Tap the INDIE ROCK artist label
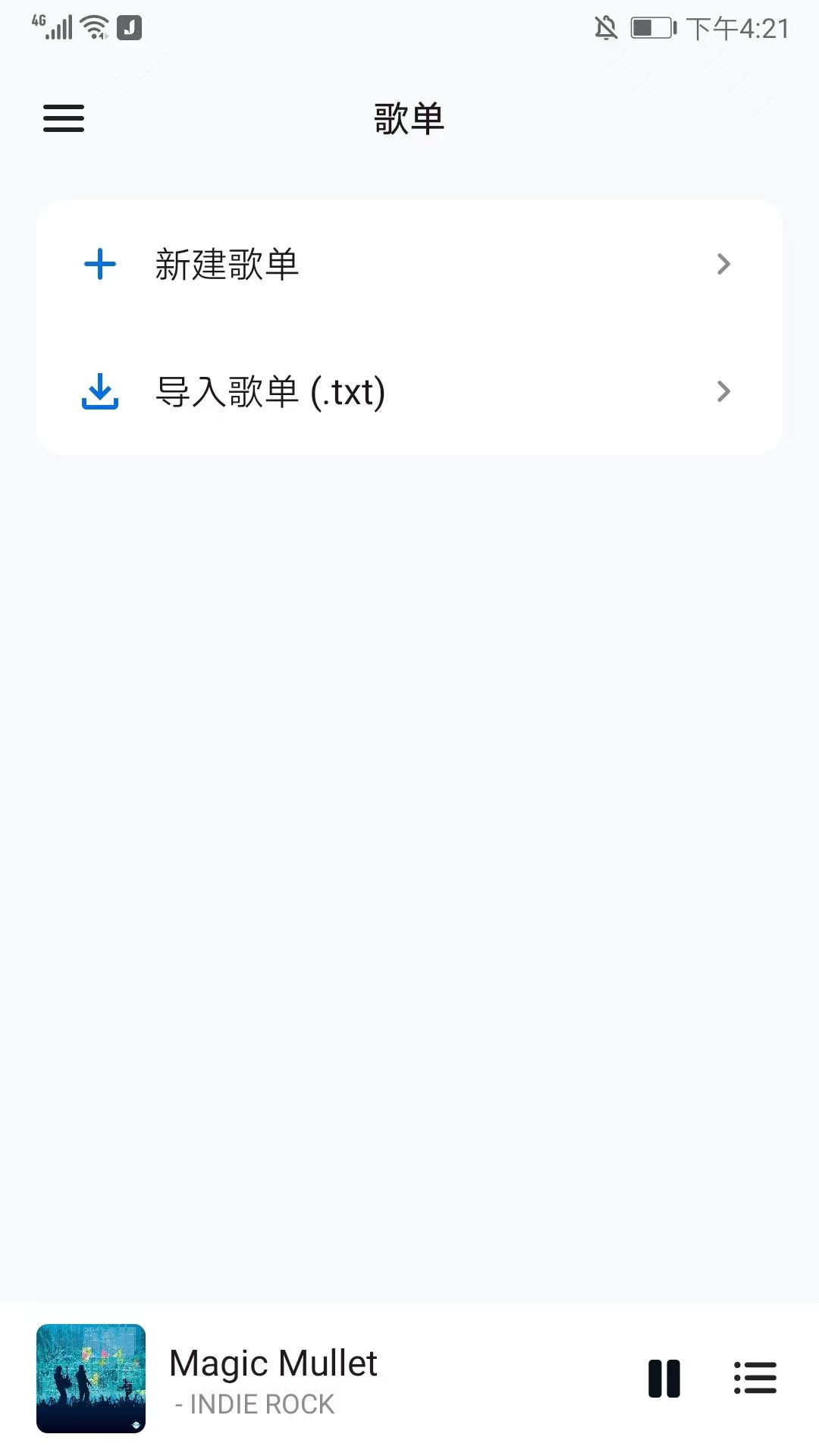Viewport: 819px width, 1456px height. (253, 1404)
